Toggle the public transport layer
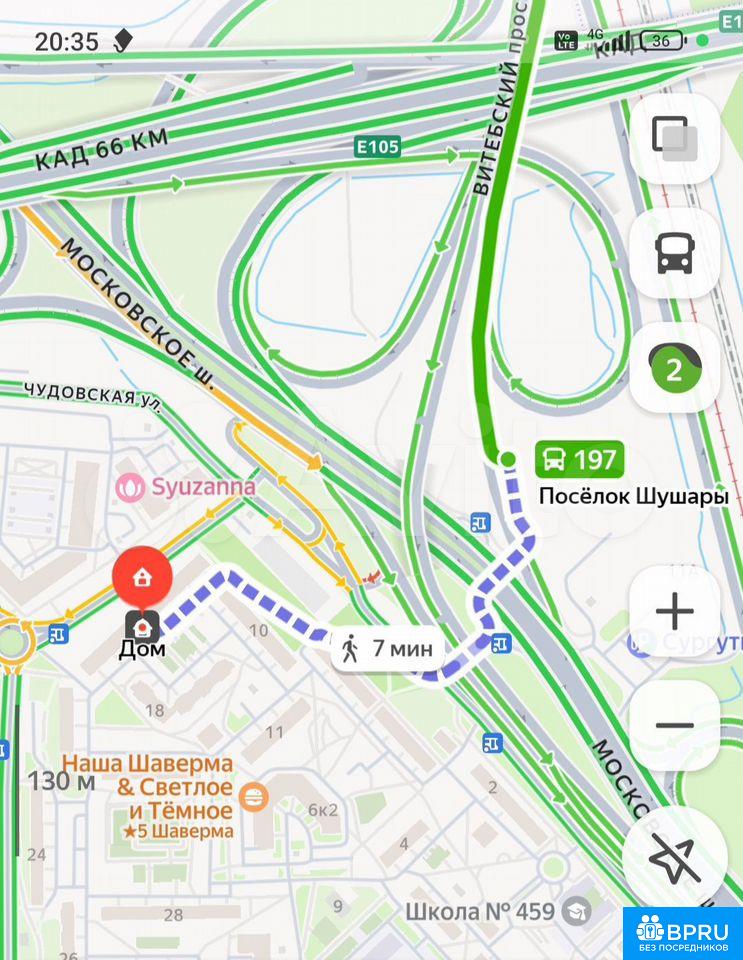This screenshot has height=960, width=743. click(x=674, y=254)
